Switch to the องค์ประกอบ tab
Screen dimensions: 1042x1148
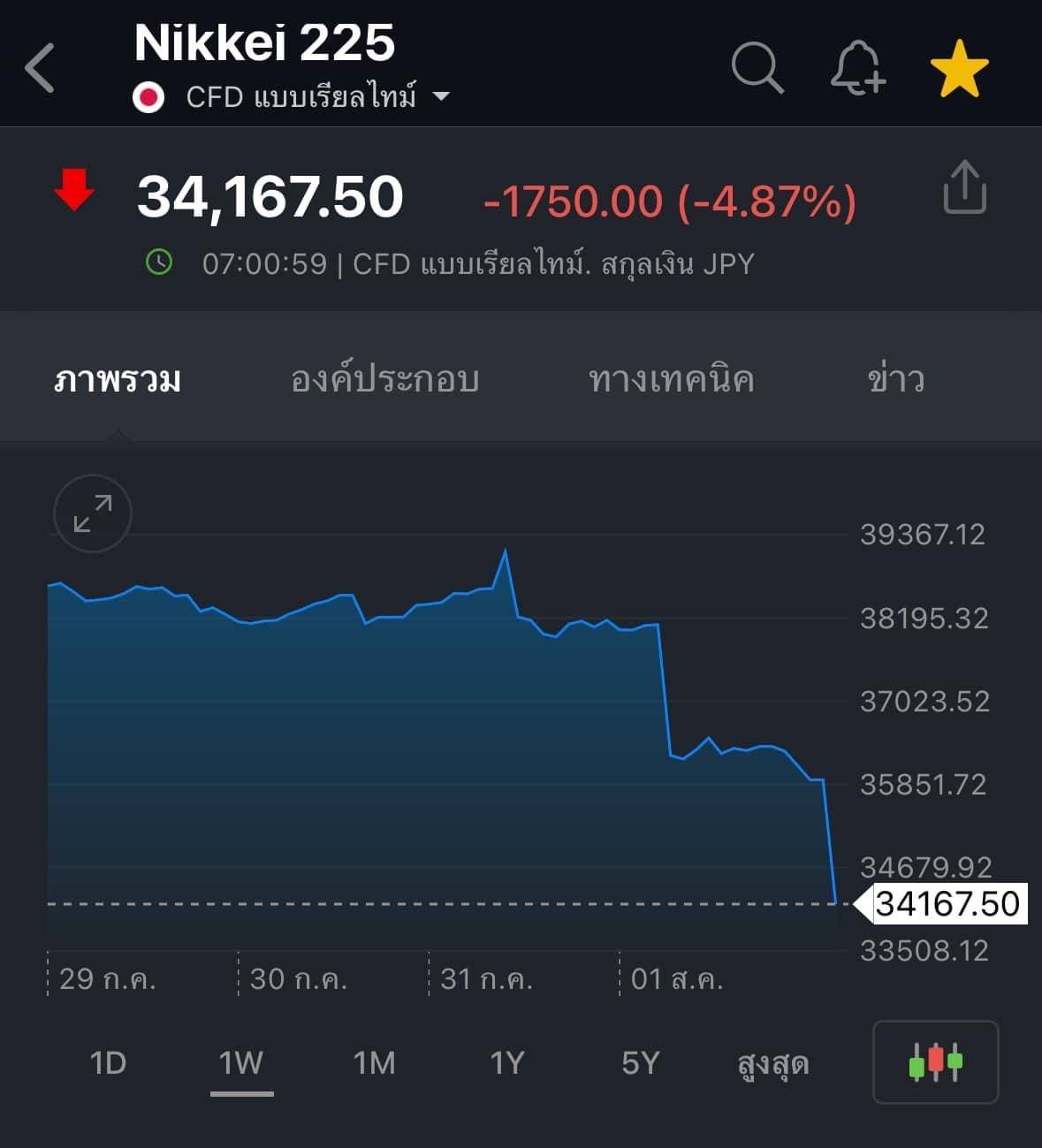pos(385,380)
